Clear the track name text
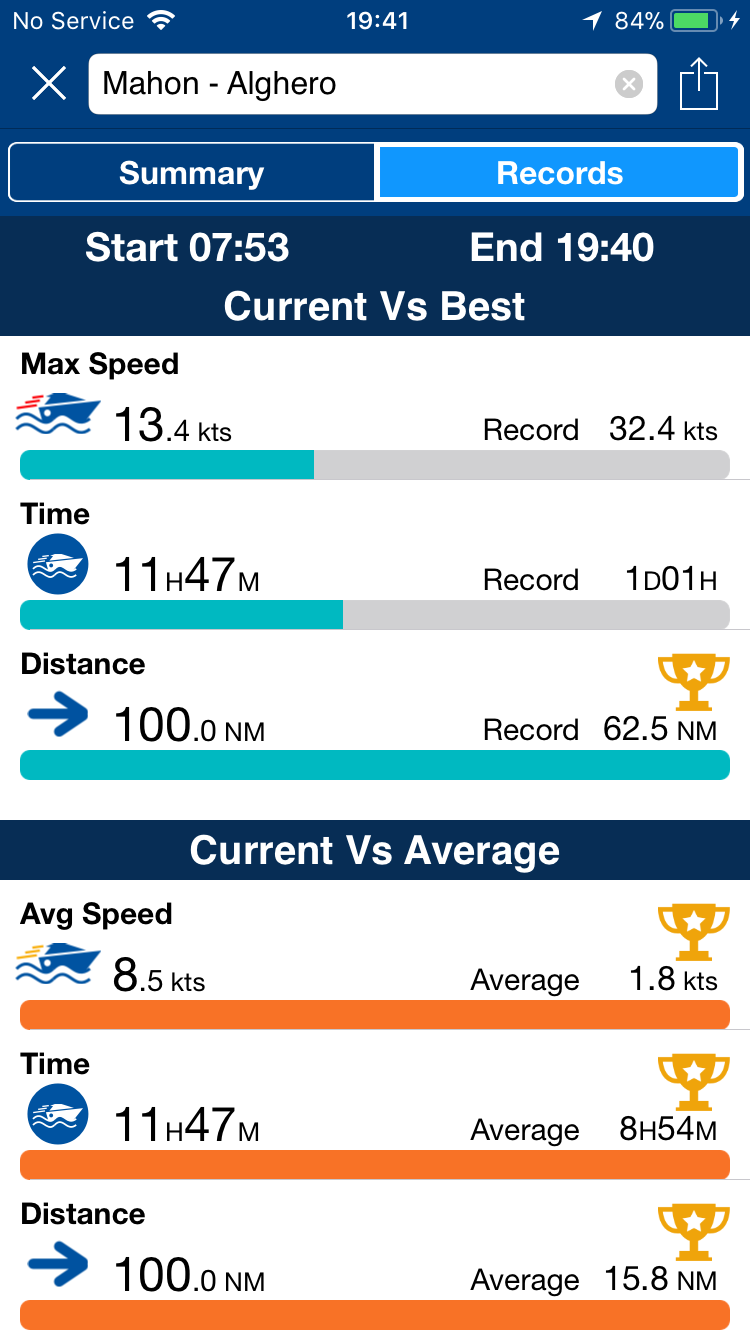 pyautogui.click(x=629, y=84)
